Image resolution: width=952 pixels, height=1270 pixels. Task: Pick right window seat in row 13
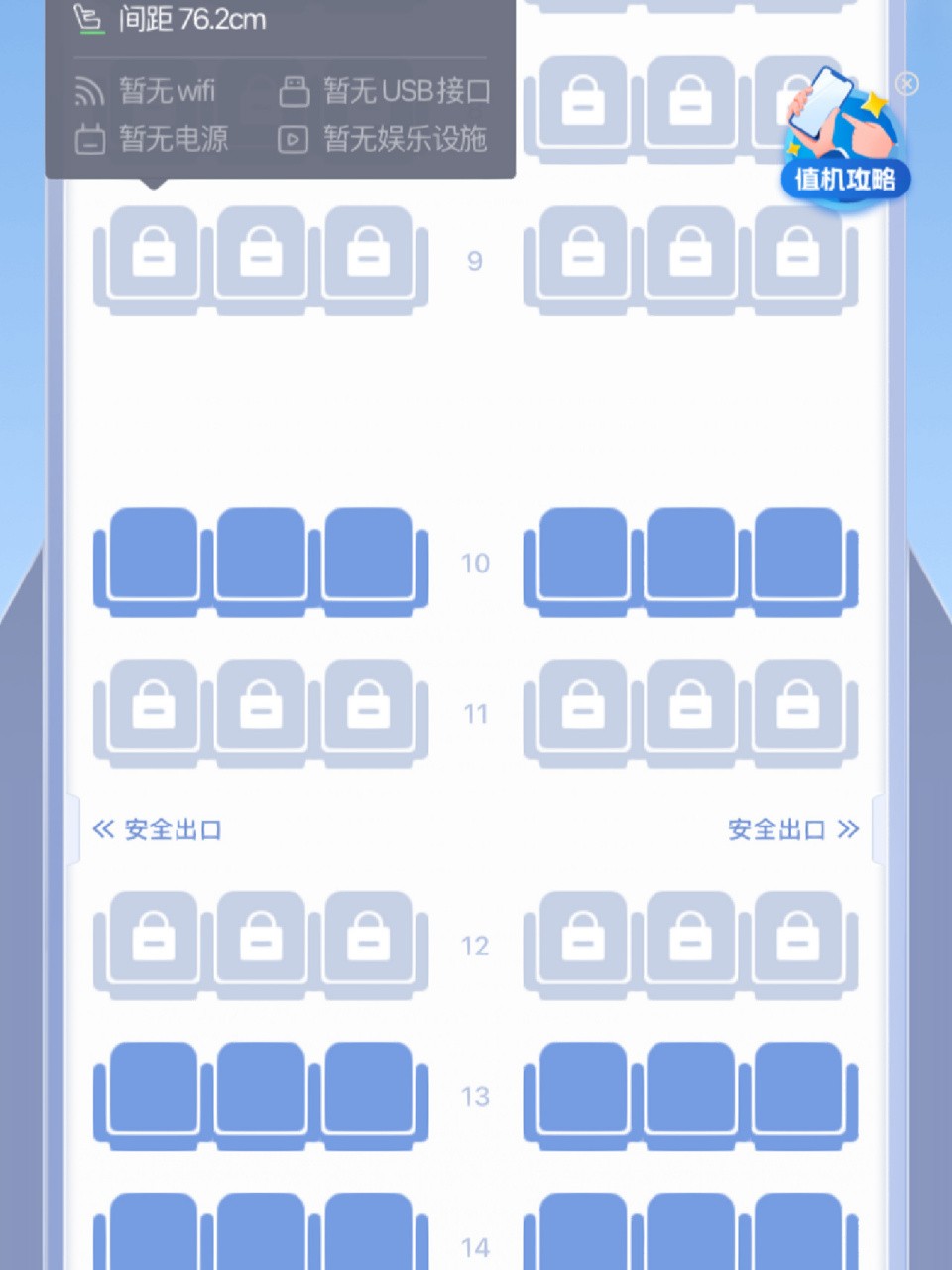pos(797,1089)
